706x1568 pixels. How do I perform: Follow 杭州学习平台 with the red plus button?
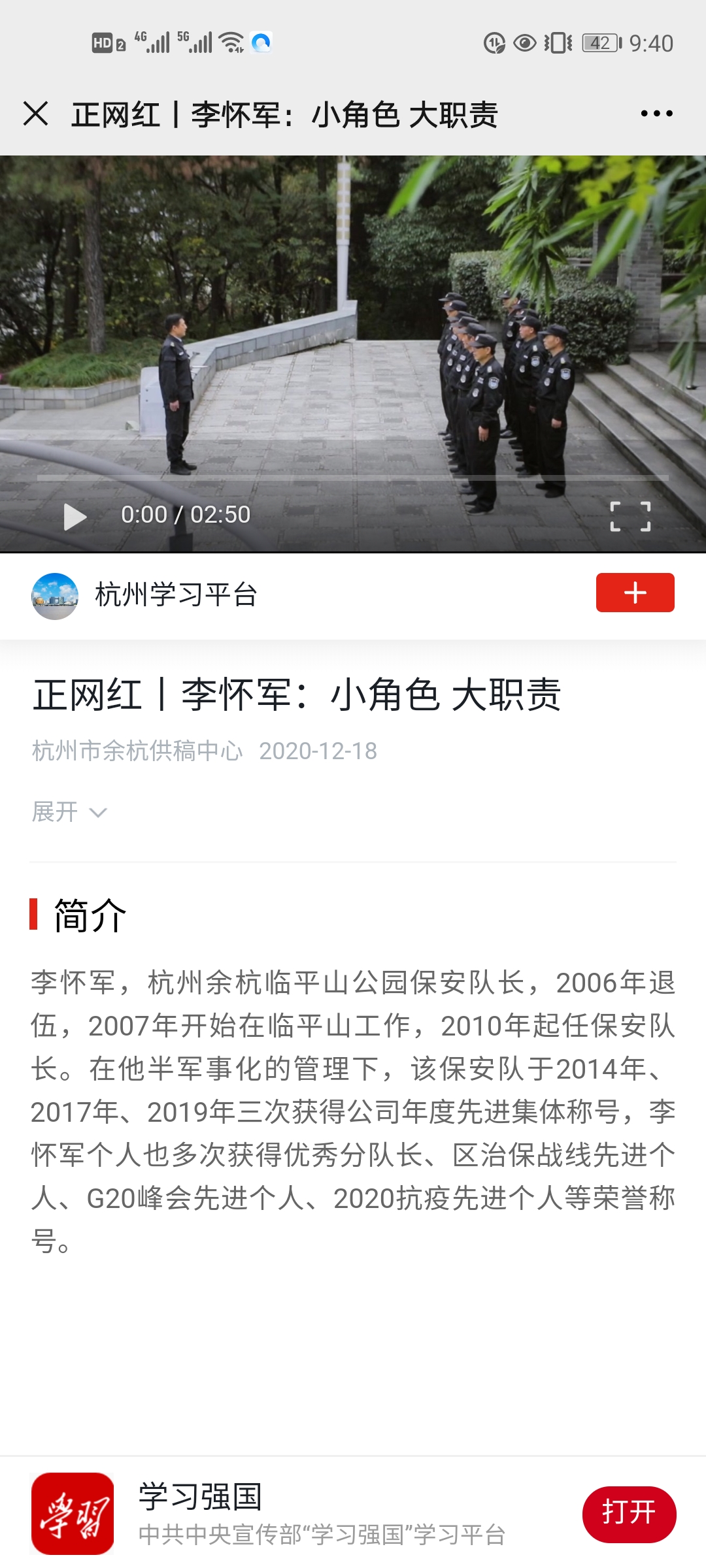635,593
